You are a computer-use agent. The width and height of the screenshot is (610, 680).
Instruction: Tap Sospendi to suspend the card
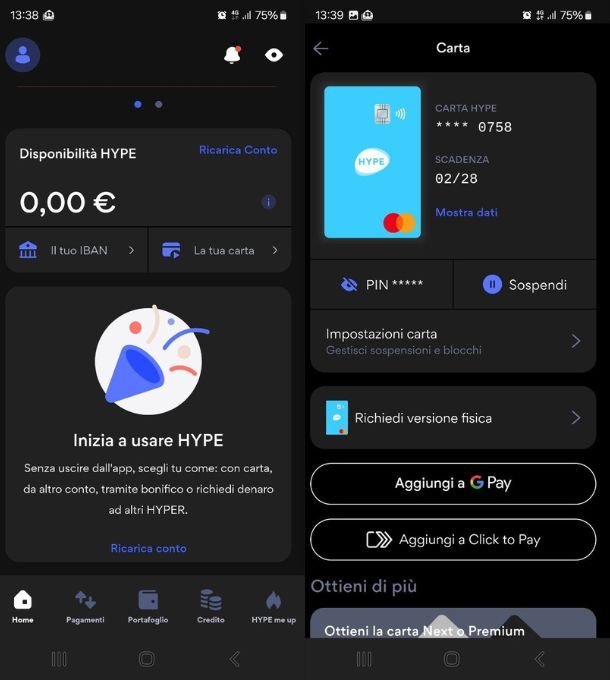[x=525, y=285]
